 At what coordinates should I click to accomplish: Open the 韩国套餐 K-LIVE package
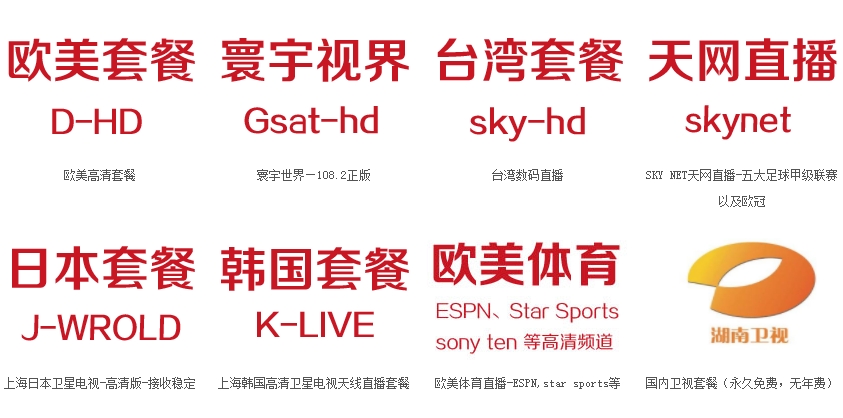click(x=313, y=297)
